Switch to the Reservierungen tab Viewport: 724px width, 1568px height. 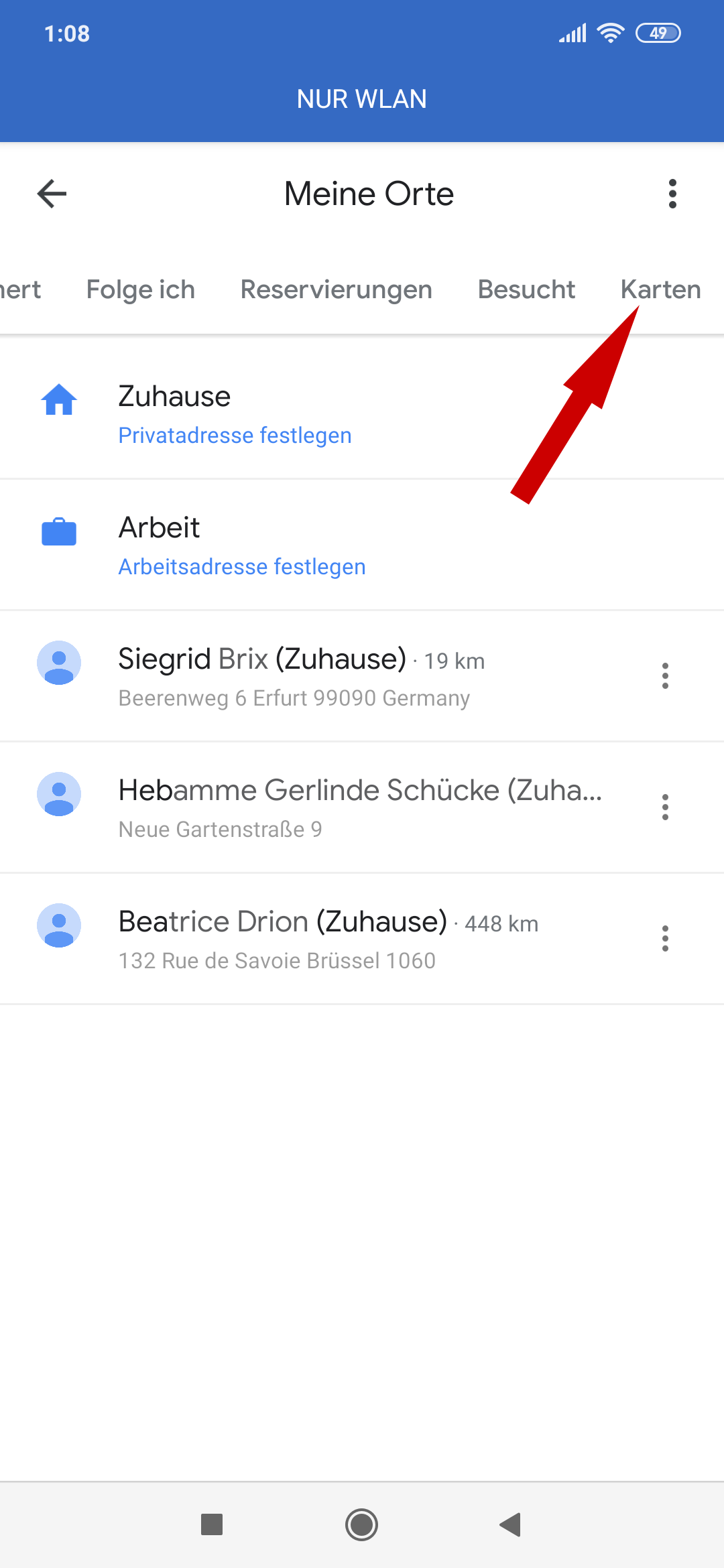pos(336,289)
